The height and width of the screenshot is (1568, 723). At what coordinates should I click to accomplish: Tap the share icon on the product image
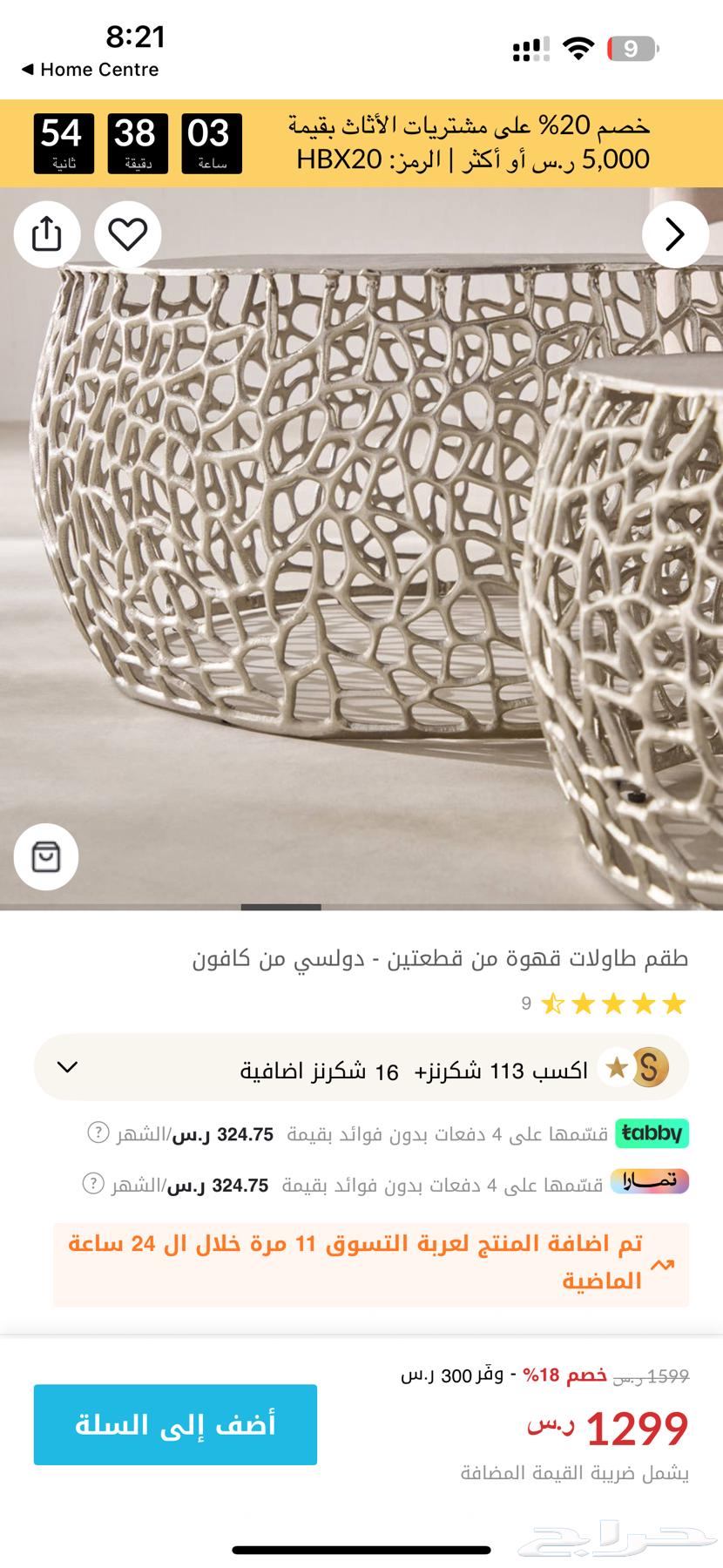pos(47,234)
